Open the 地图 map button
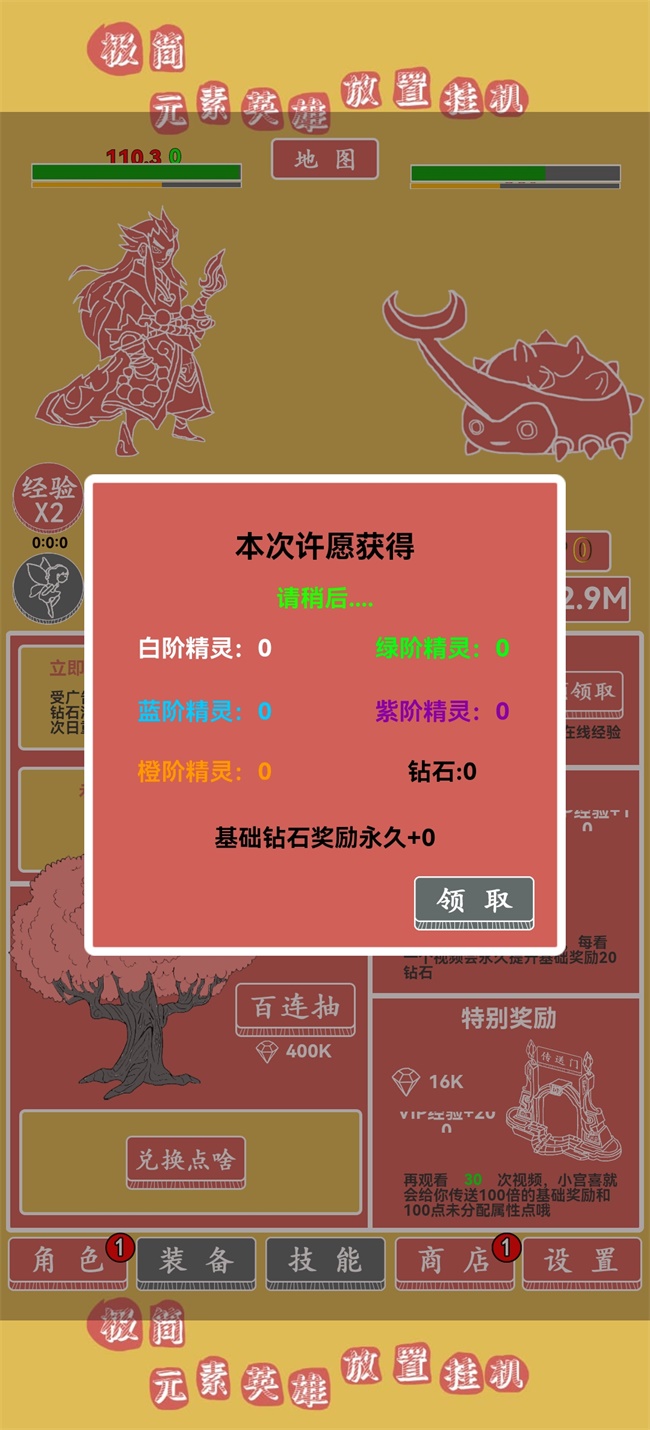Viewport: 650px width, 1430px height. coord(325,159)
